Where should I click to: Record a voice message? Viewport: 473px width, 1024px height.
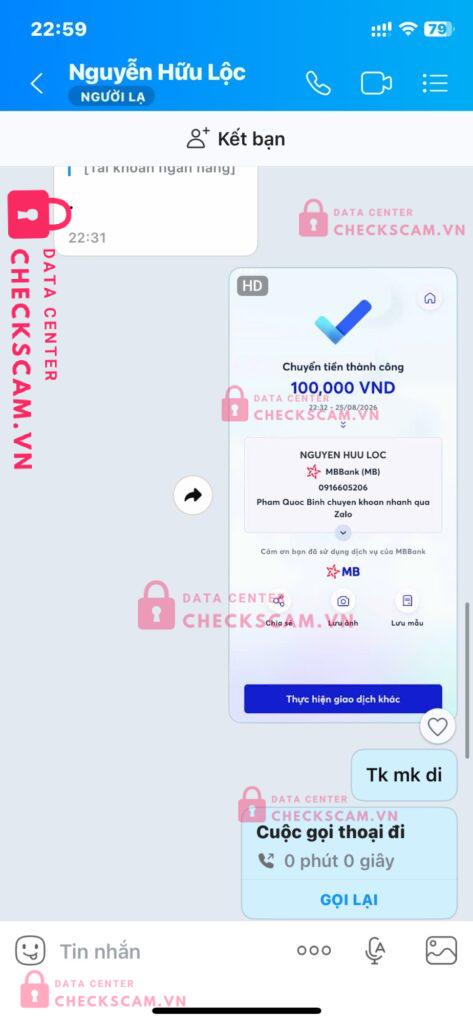click(375, 951)
